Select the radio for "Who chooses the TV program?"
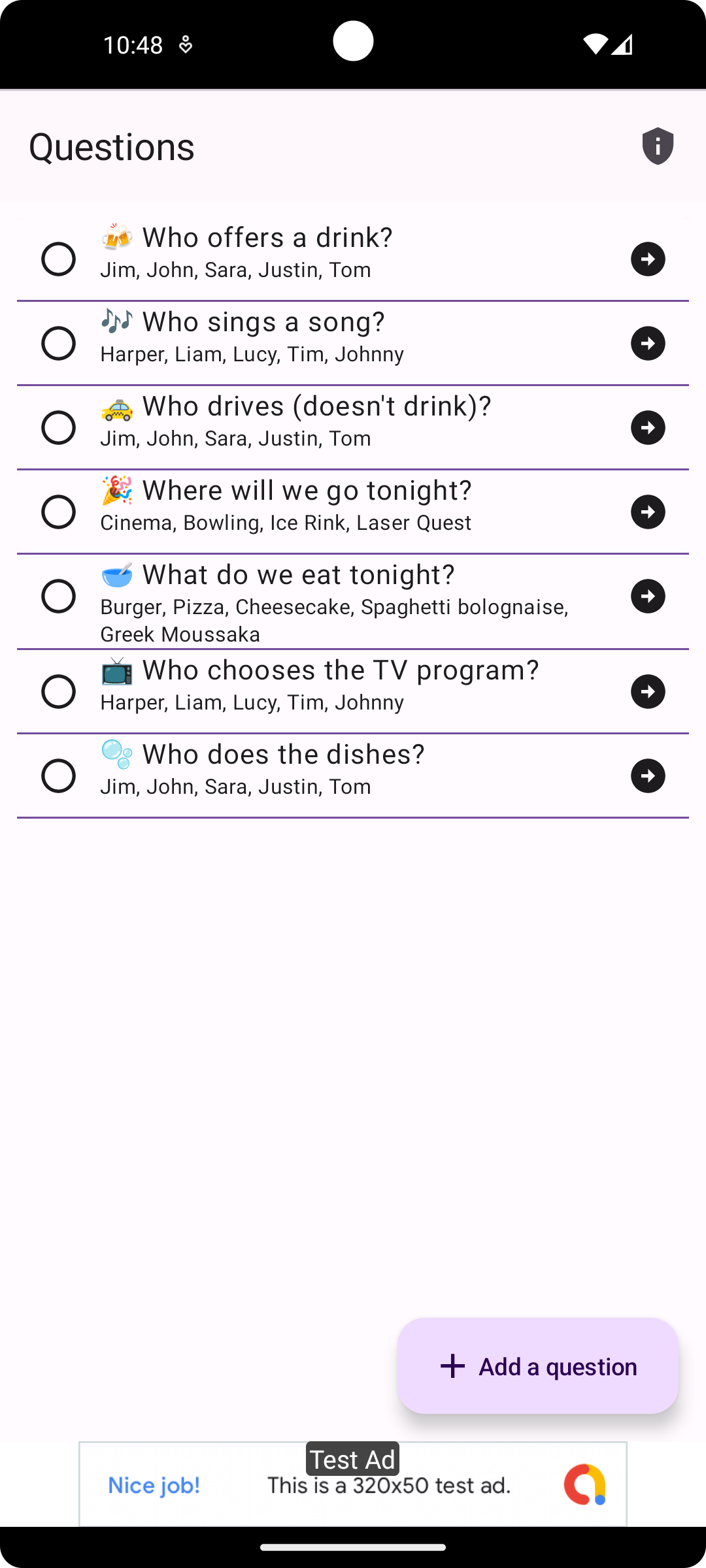This screenshot has width=706, height=1568. [59, 691]
